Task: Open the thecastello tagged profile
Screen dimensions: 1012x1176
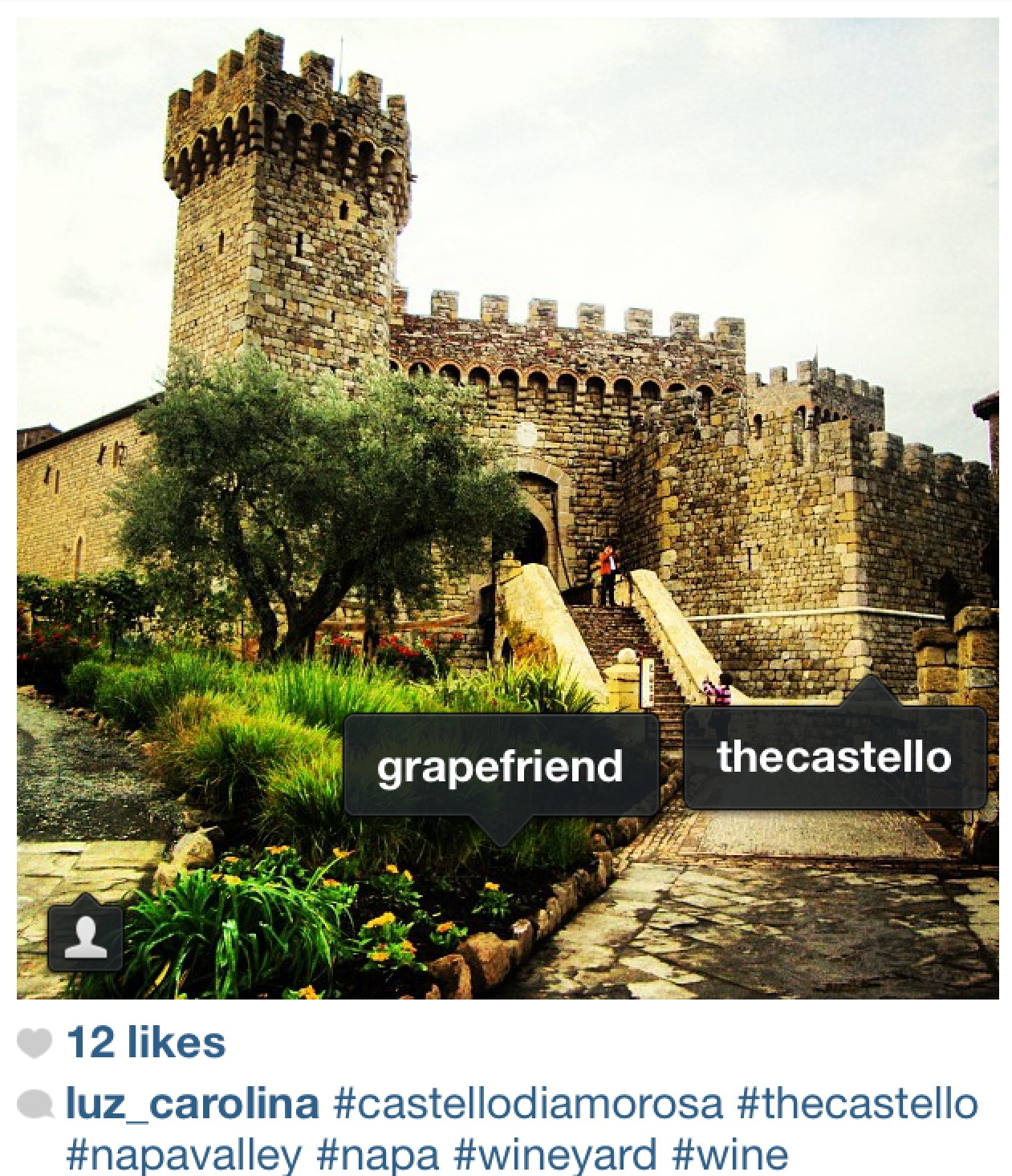Action: (835, 758)
